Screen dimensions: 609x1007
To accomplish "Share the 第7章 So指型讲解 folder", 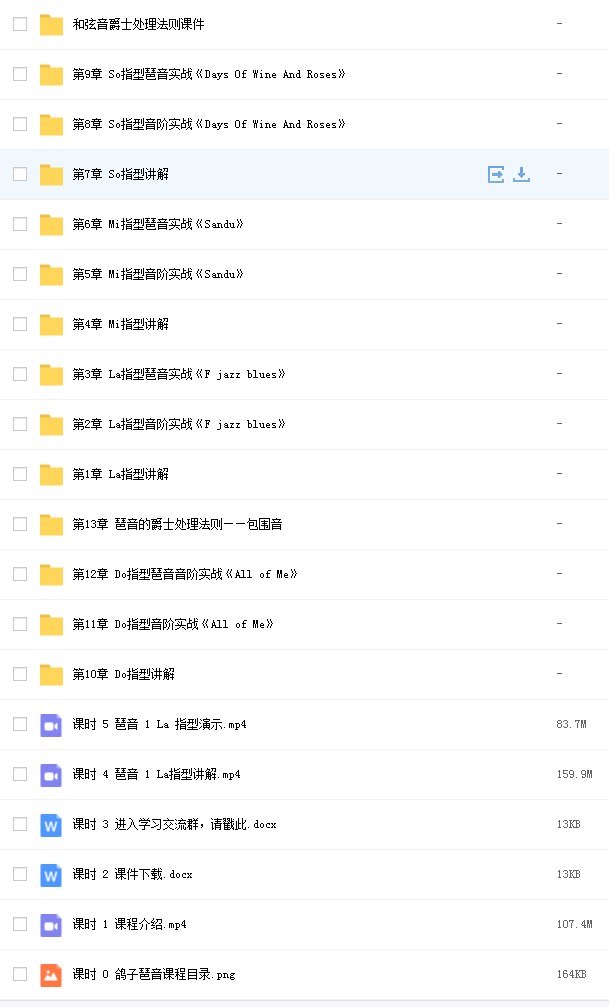I will (x=496, y=174).
